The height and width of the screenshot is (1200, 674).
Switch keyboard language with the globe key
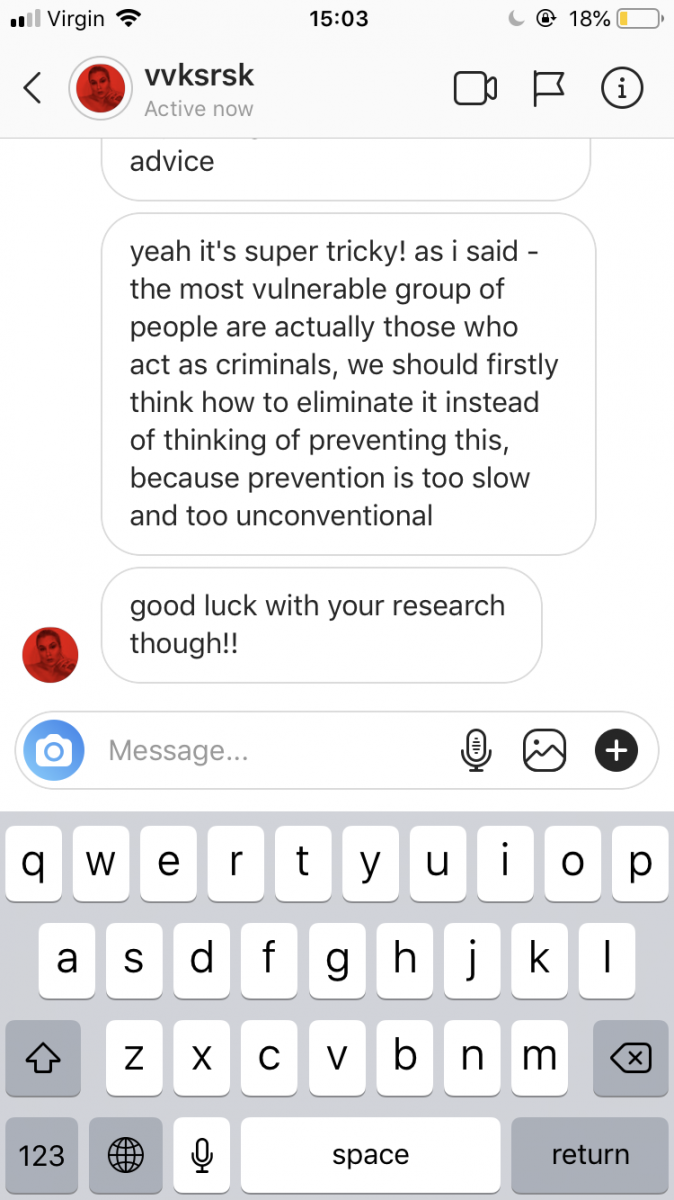pos(126,1155)
